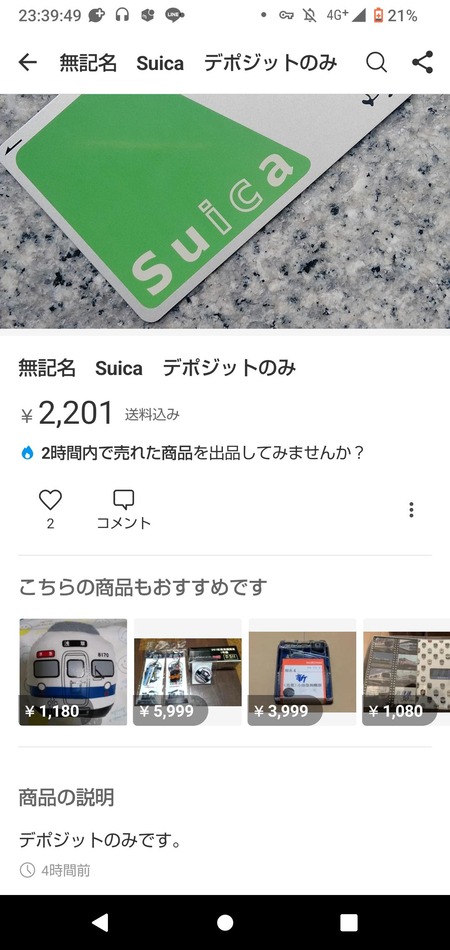Share this Suica listing
Image resolution: width=450 pixels, height=950 pixels.
pos(422,62)
